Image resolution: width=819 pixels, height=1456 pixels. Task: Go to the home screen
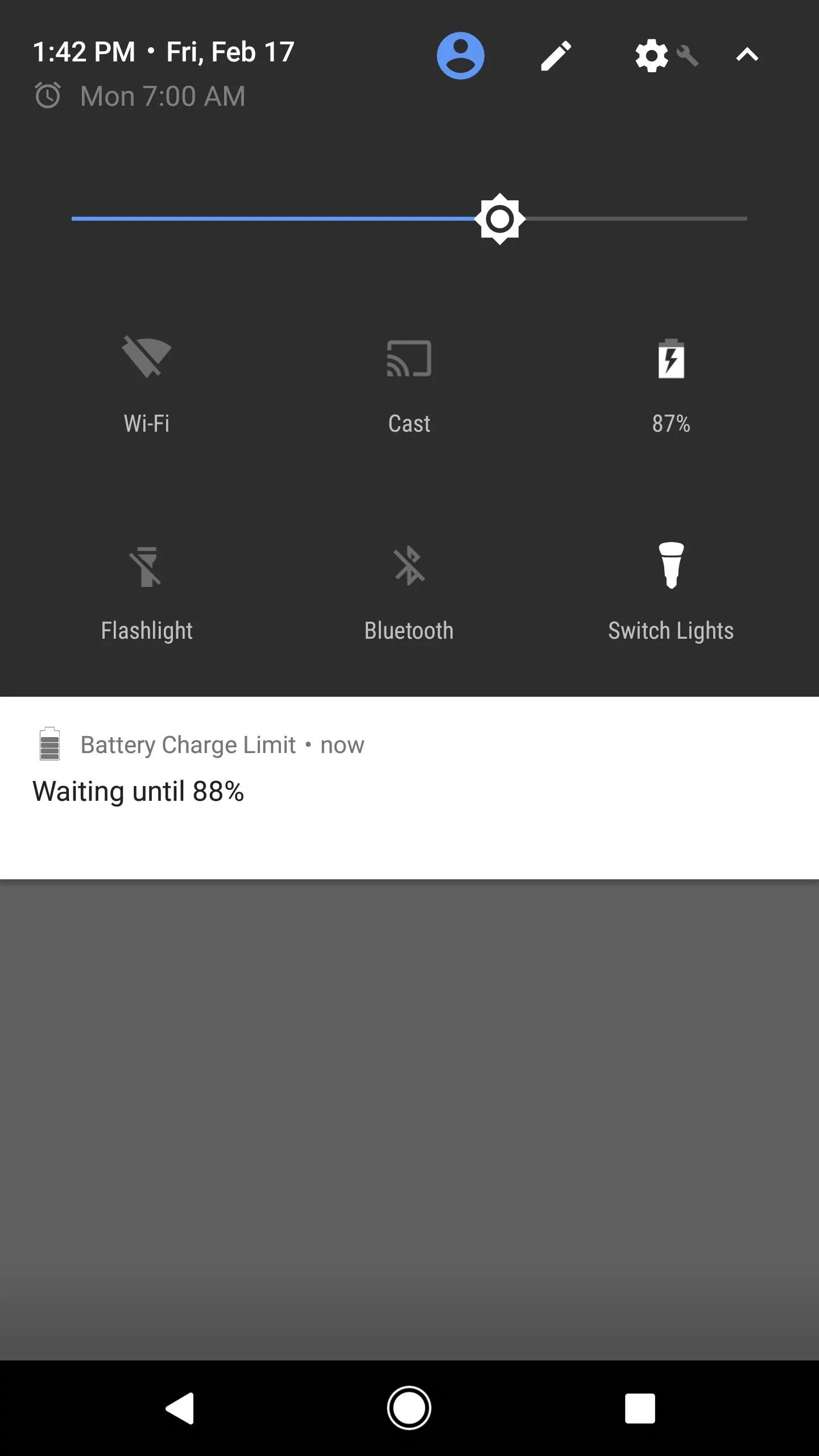(409, 1408)
